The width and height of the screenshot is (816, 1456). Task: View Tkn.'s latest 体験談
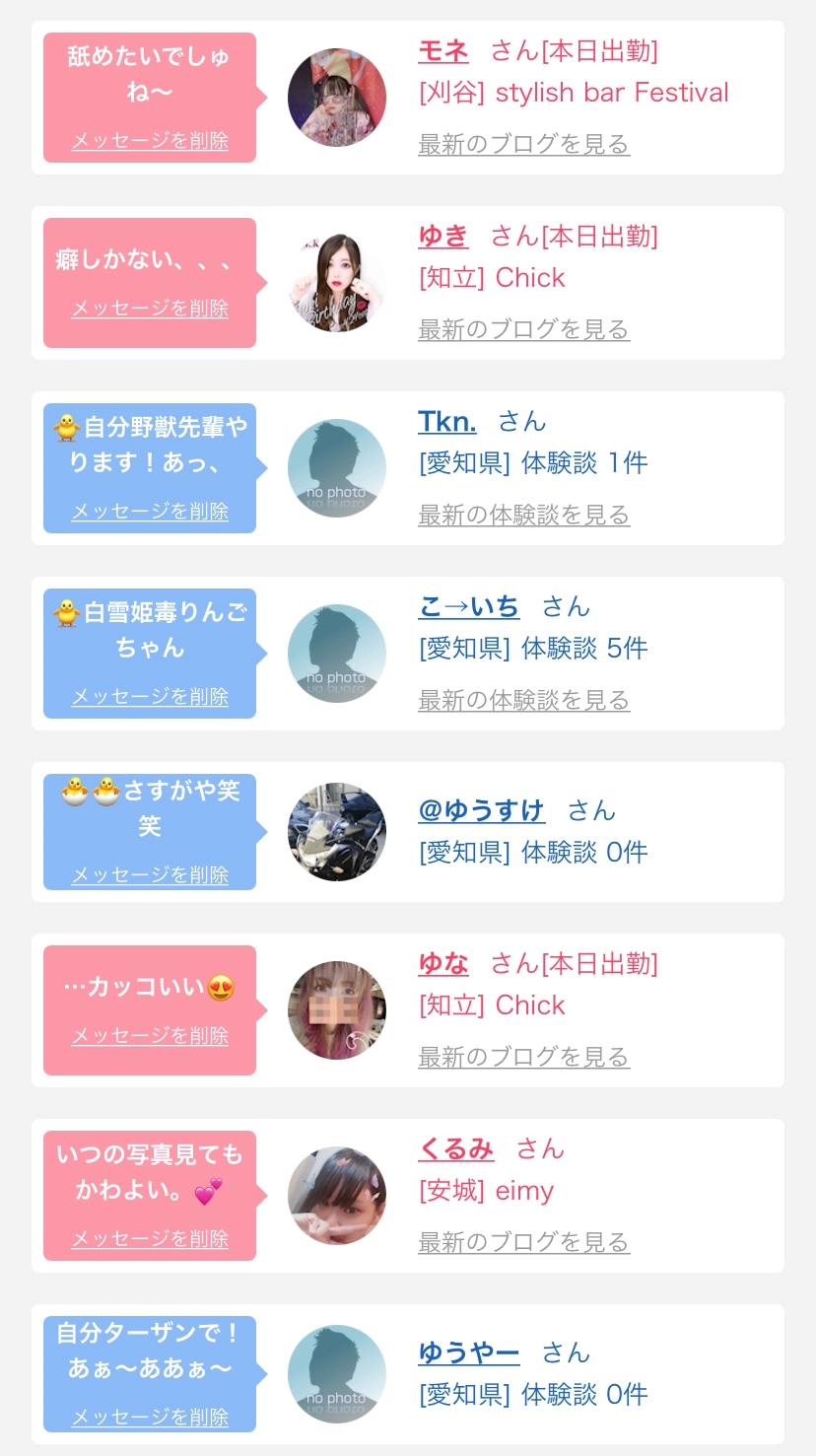(x=523, y=515)
